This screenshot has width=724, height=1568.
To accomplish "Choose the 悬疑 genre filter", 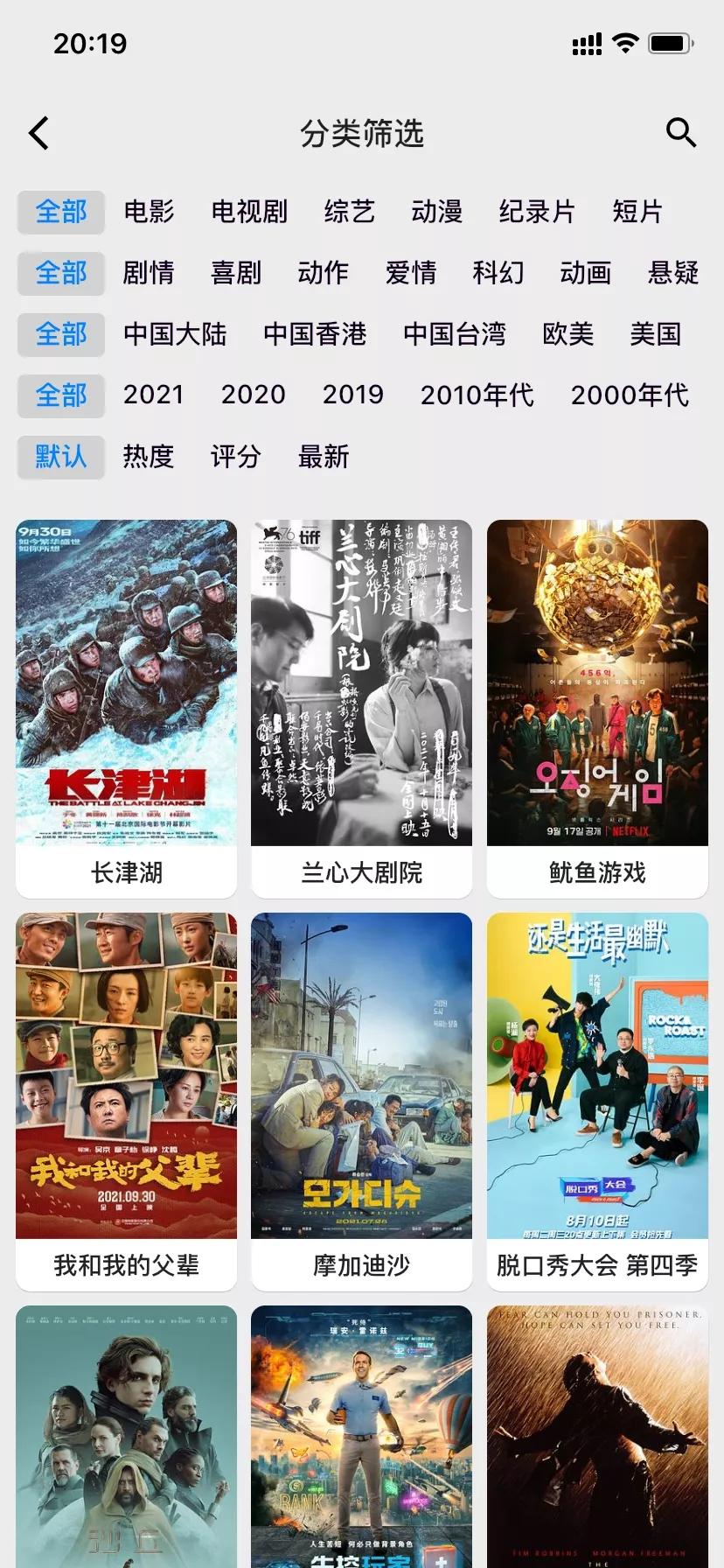I will [x=673, y=273].
